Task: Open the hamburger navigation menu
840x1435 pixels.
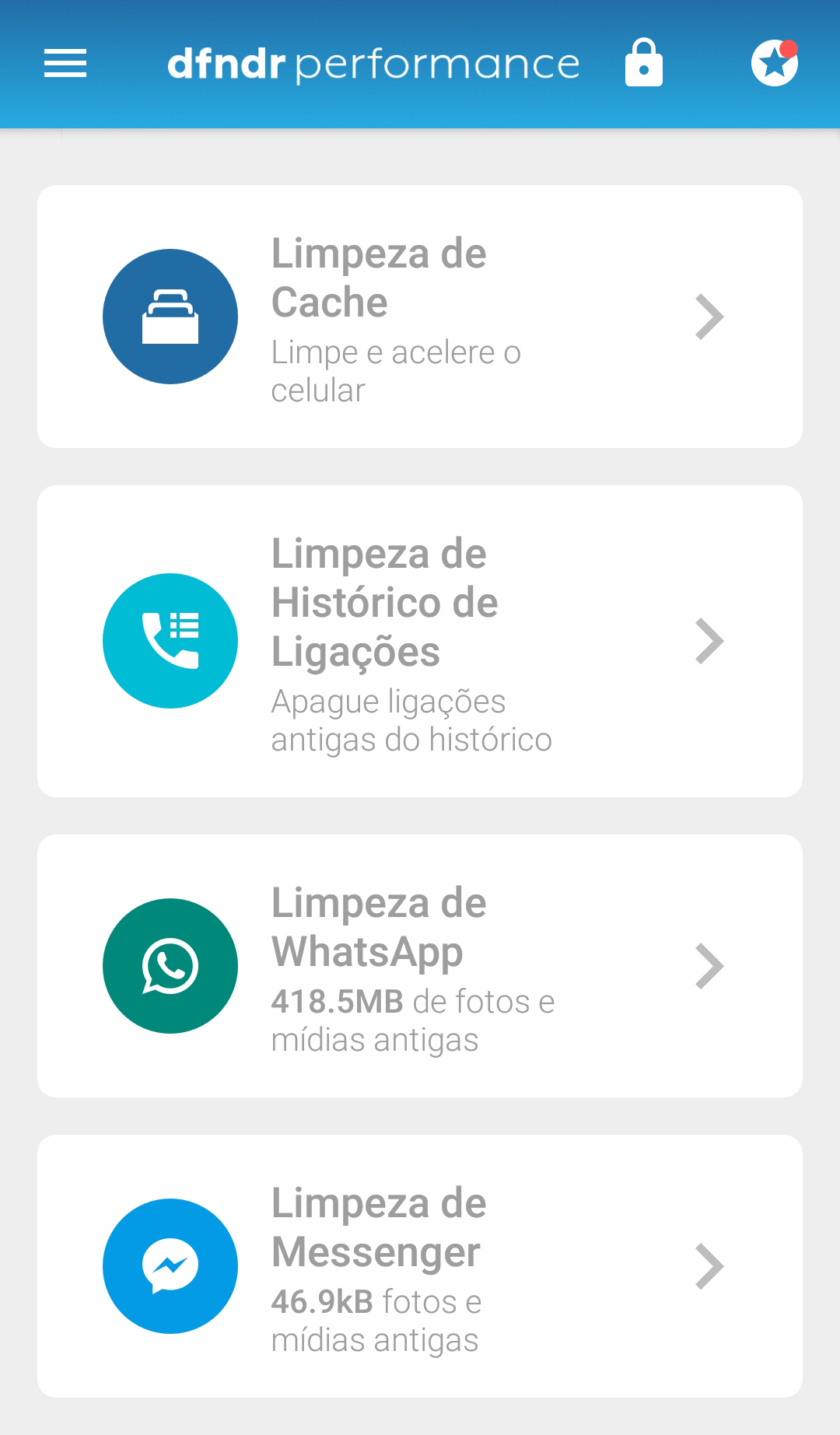Action: tap(65, 63)
